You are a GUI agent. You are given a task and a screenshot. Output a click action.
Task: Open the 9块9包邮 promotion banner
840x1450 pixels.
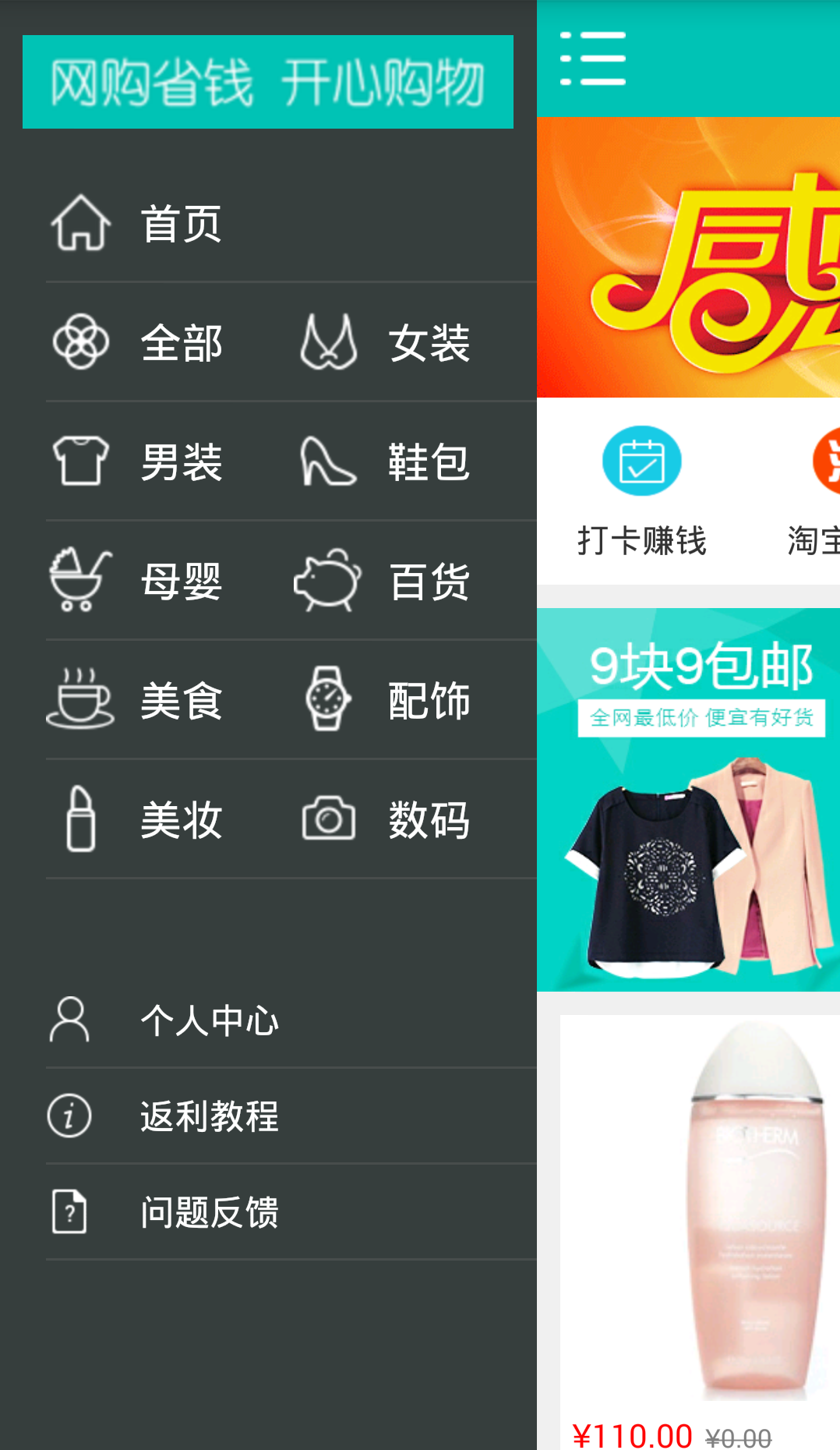point(689,799)
